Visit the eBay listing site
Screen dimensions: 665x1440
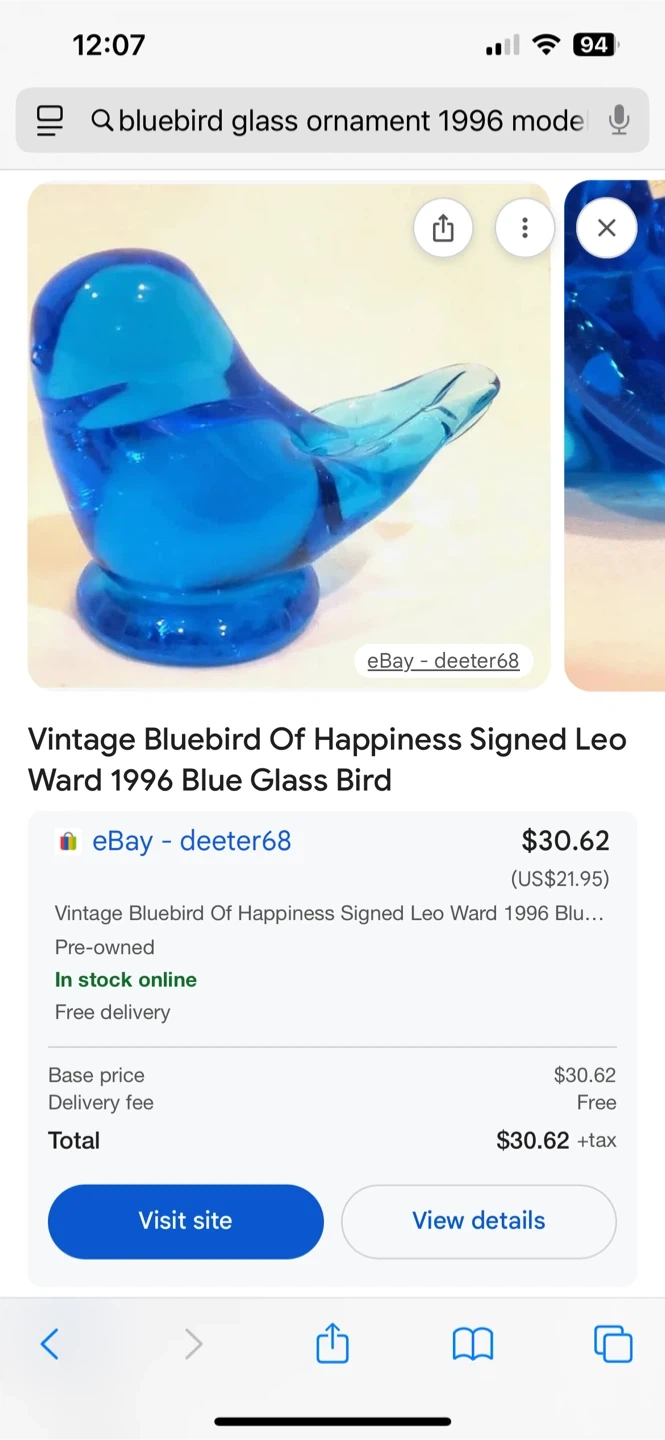[x=185, y=1221]
